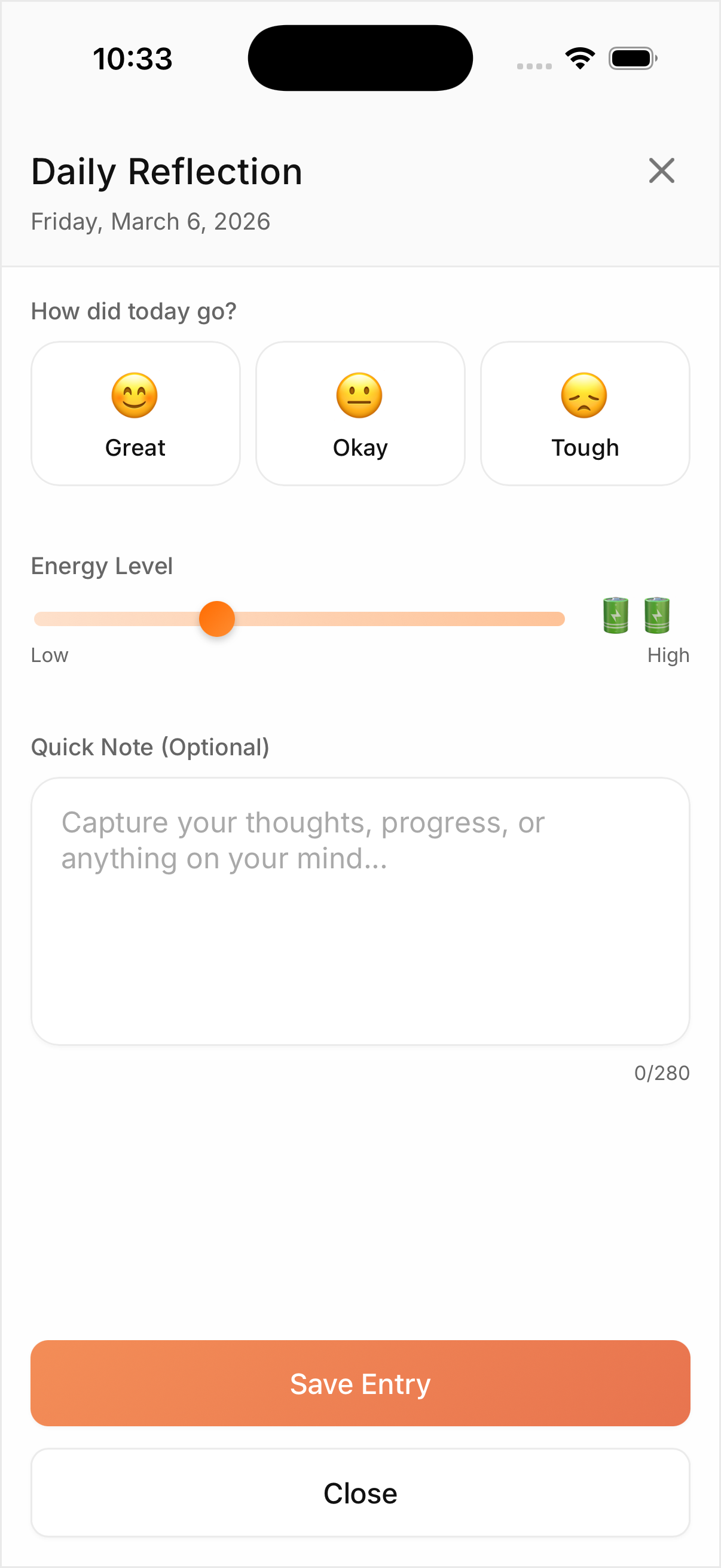Tap the neutral face emoji for Okay
The width and height of the screenshot is (721, 1568).
point(360,395)
